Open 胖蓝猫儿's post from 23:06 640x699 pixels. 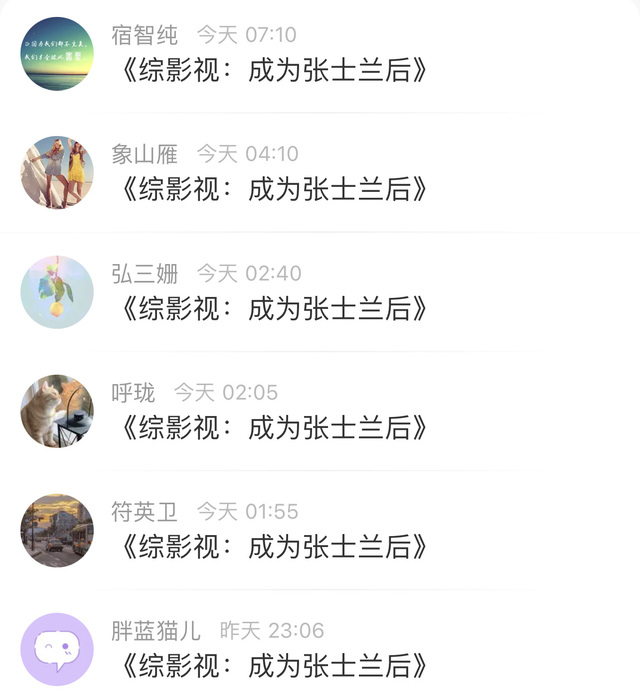(274, 666)
